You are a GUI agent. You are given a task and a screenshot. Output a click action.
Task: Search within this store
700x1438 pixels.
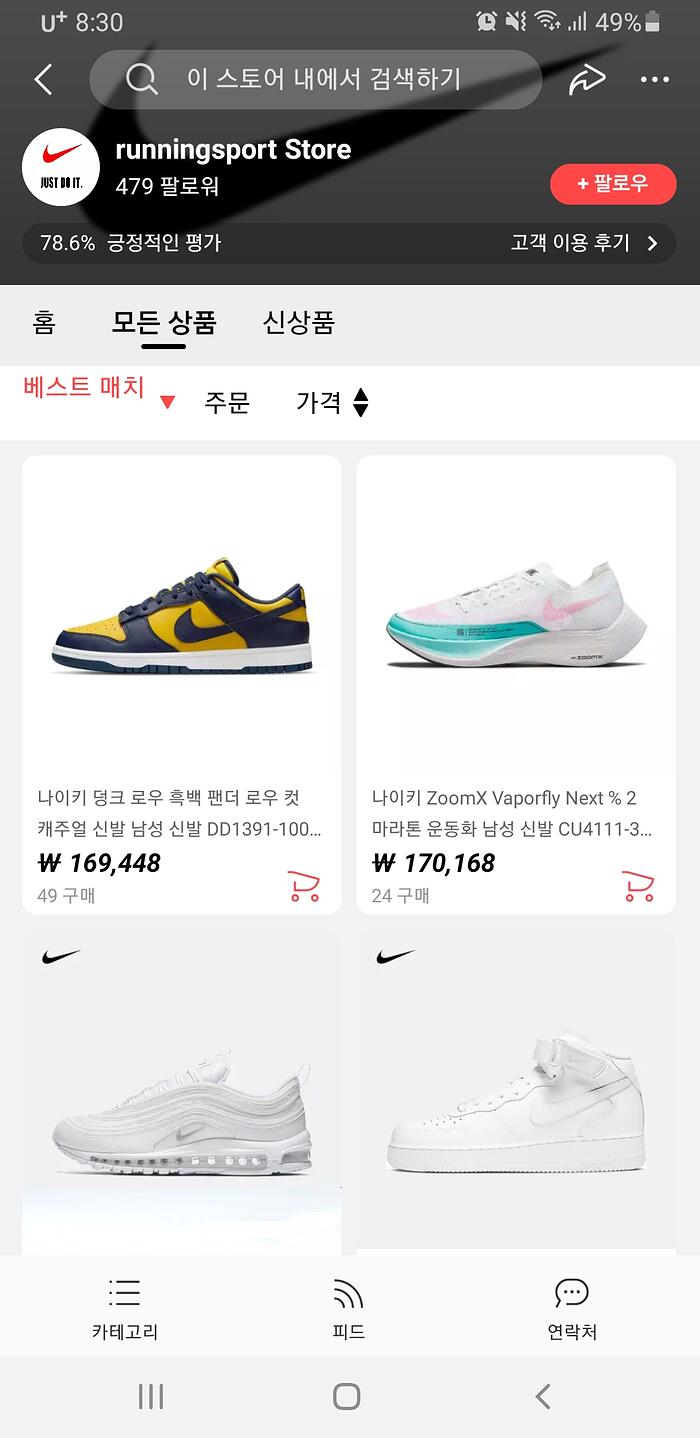pyautogui.click(x=315, y=80)
